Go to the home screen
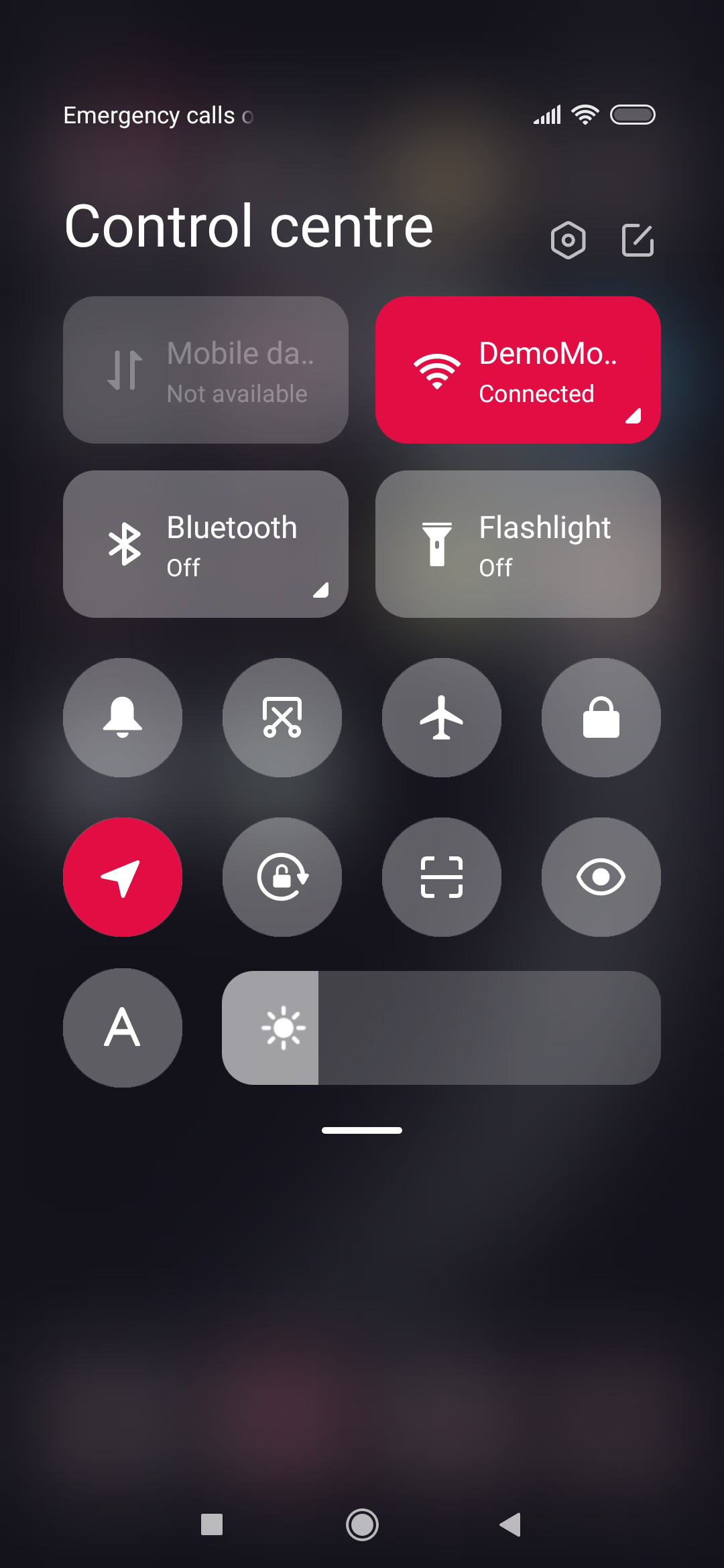This screenshot has width=724, height=1568. [x=362, y=1525]
